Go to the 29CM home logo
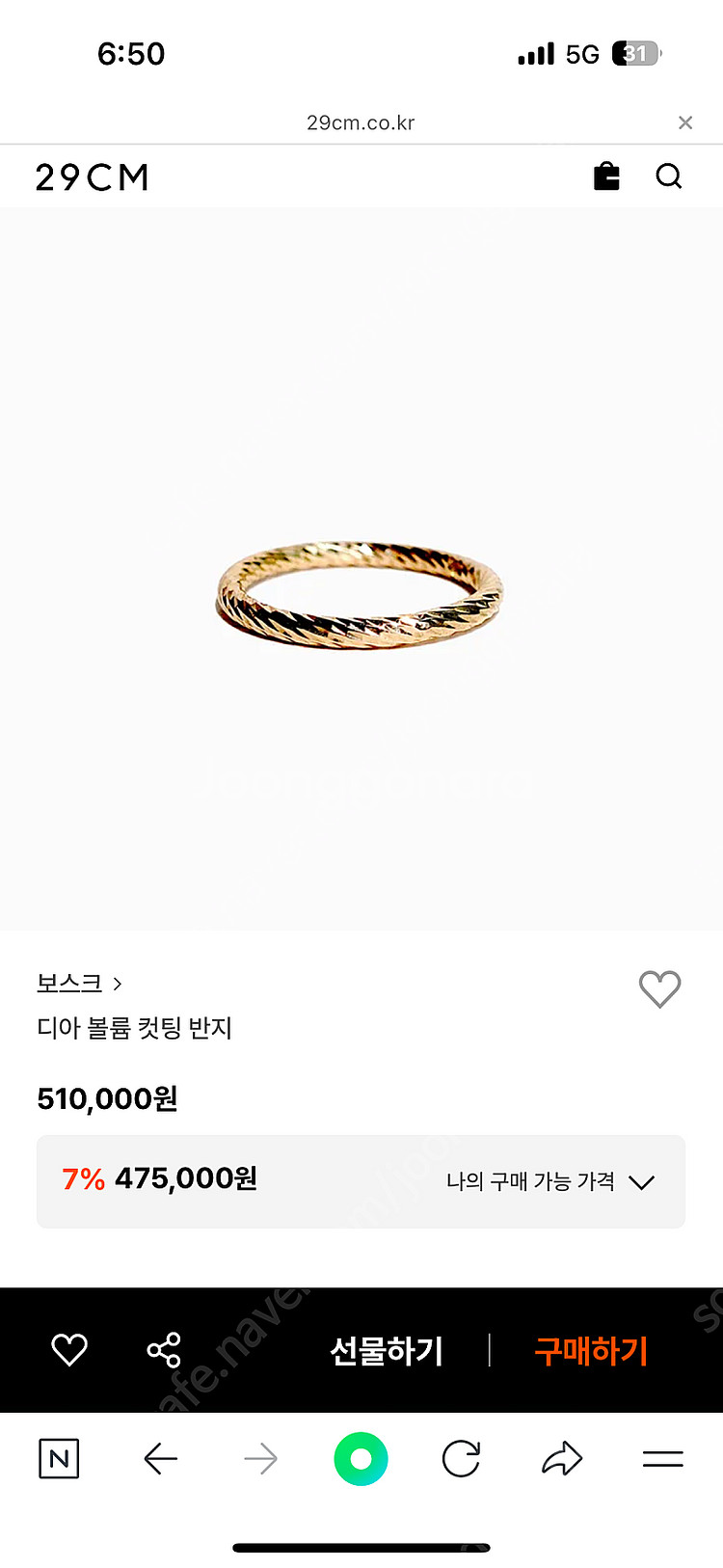Screen dimensions: 723x1568 (93, 177)
